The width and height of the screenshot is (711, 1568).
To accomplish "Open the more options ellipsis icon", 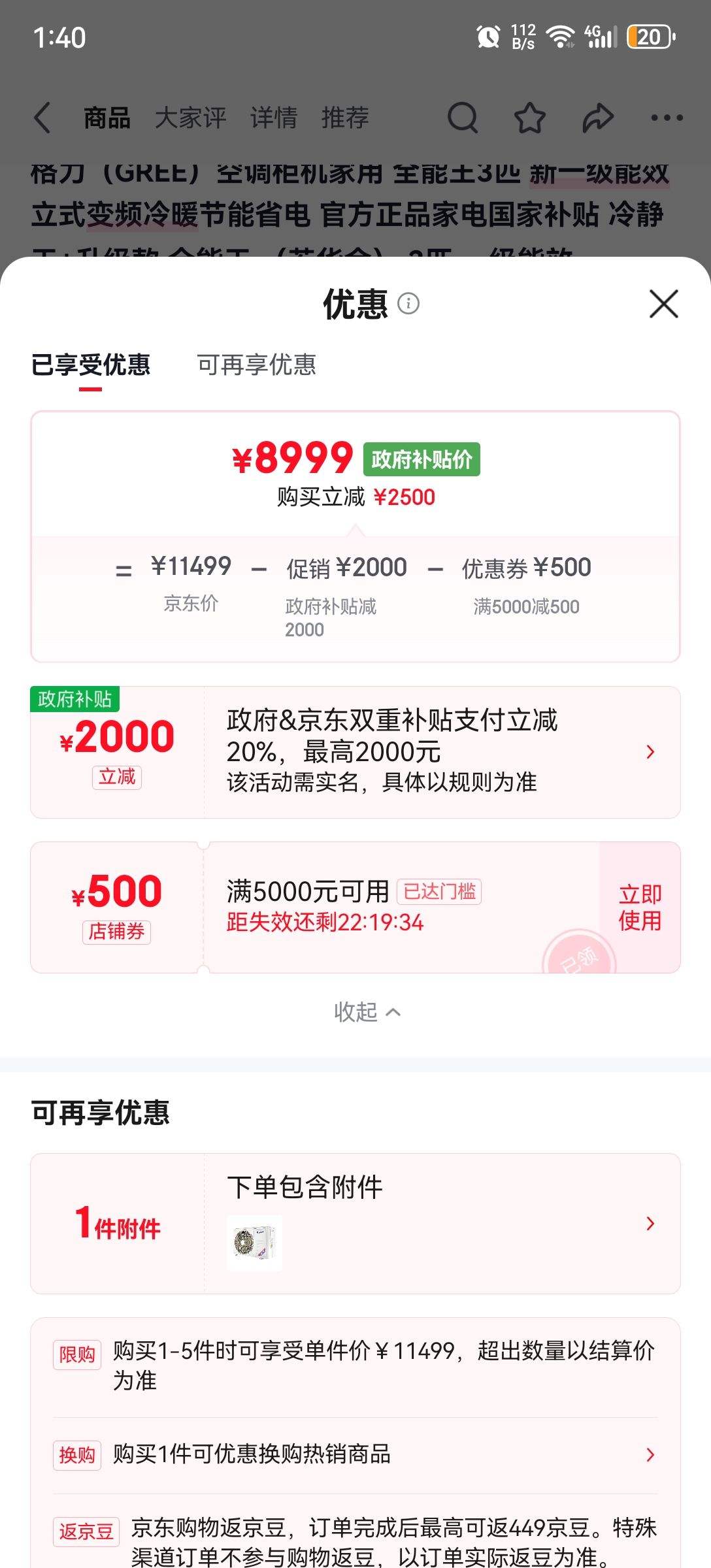I will click(x=667, y=118).
